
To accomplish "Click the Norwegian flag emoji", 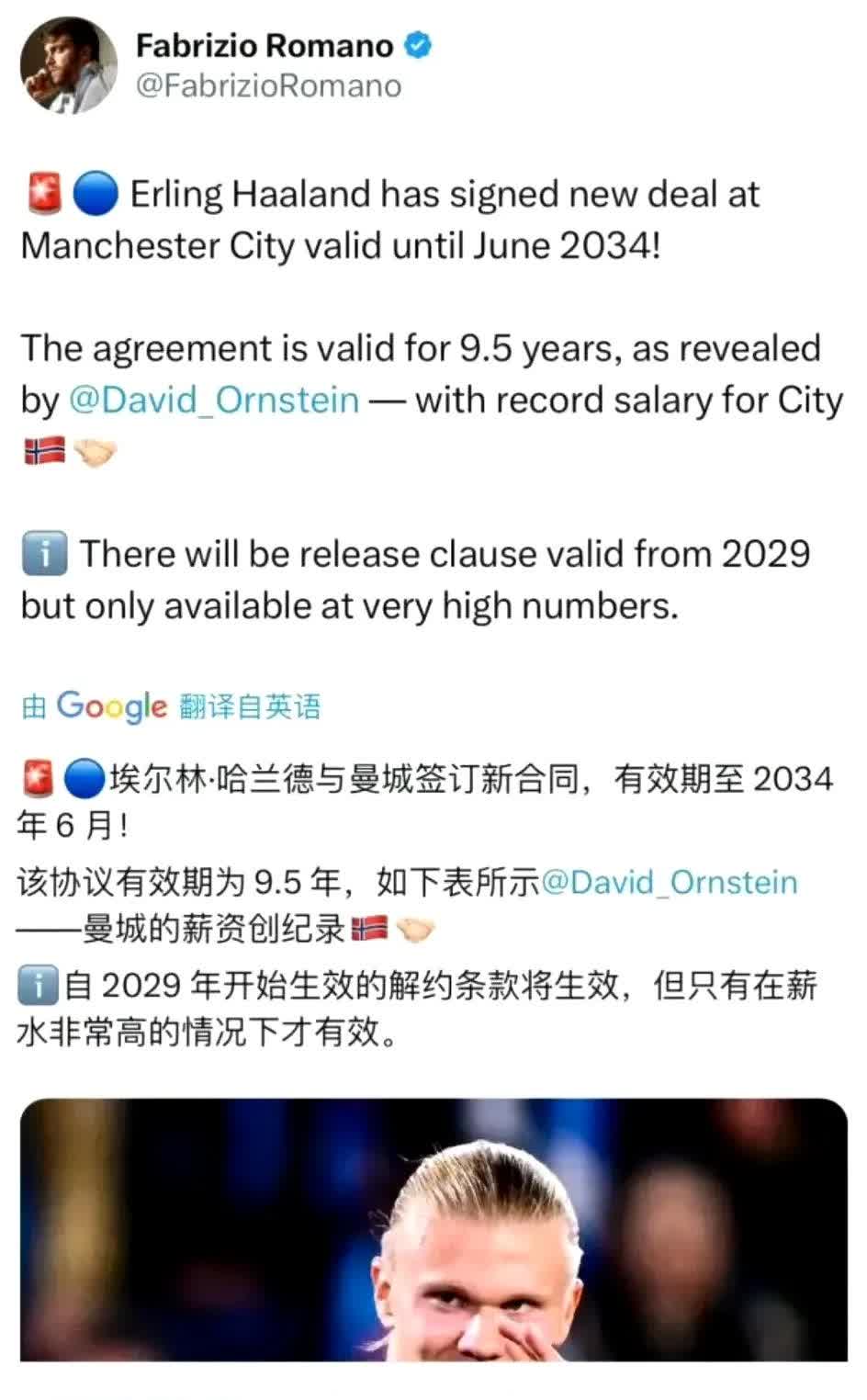I will [43, 450].
